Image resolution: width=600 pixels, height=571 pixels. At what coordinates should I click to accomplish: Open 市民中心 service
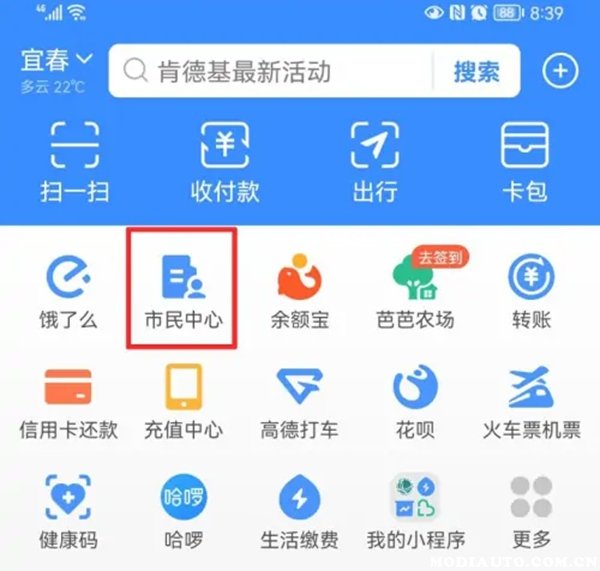(x=182, y=289)
